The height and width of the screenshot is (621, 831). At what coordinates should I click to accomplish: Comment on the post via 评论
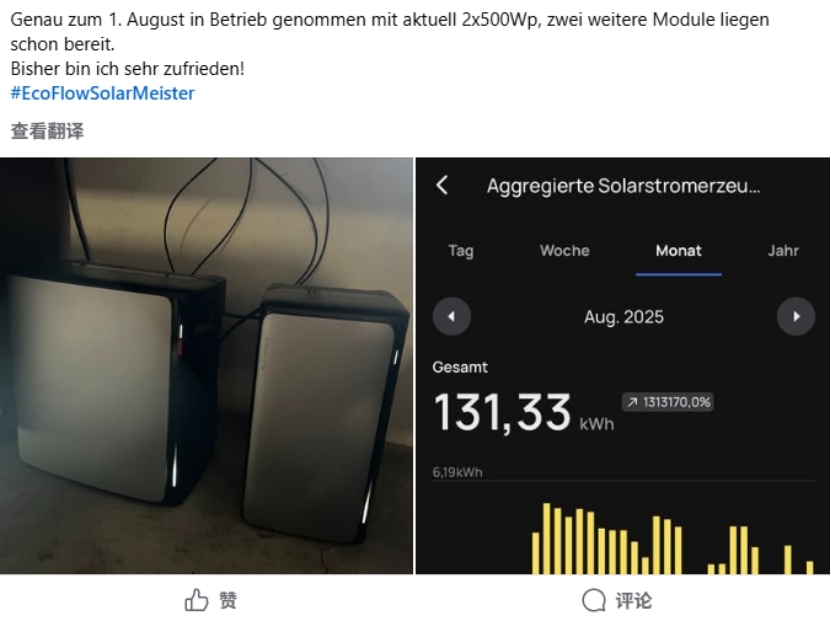point(617,600)
